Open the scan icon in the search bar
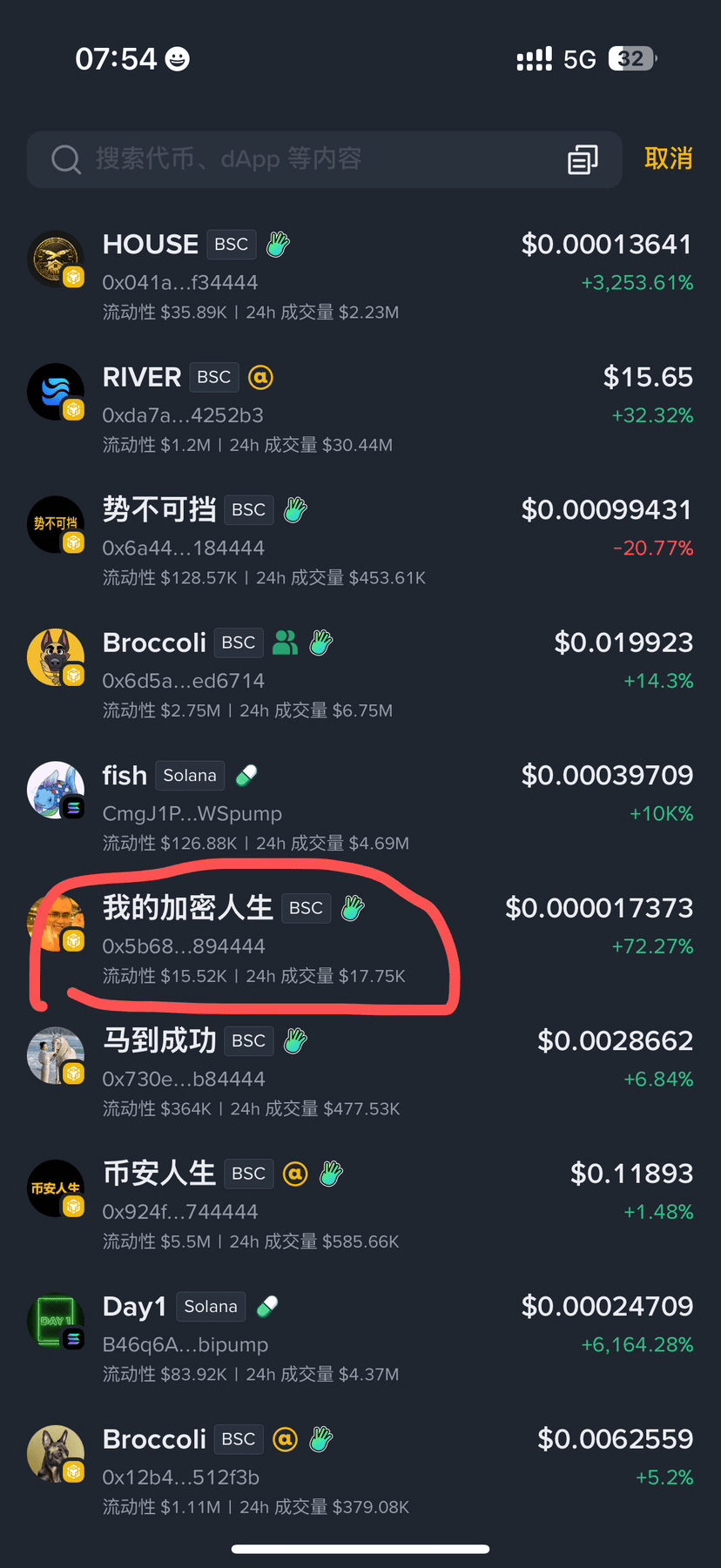 (583, 159)
